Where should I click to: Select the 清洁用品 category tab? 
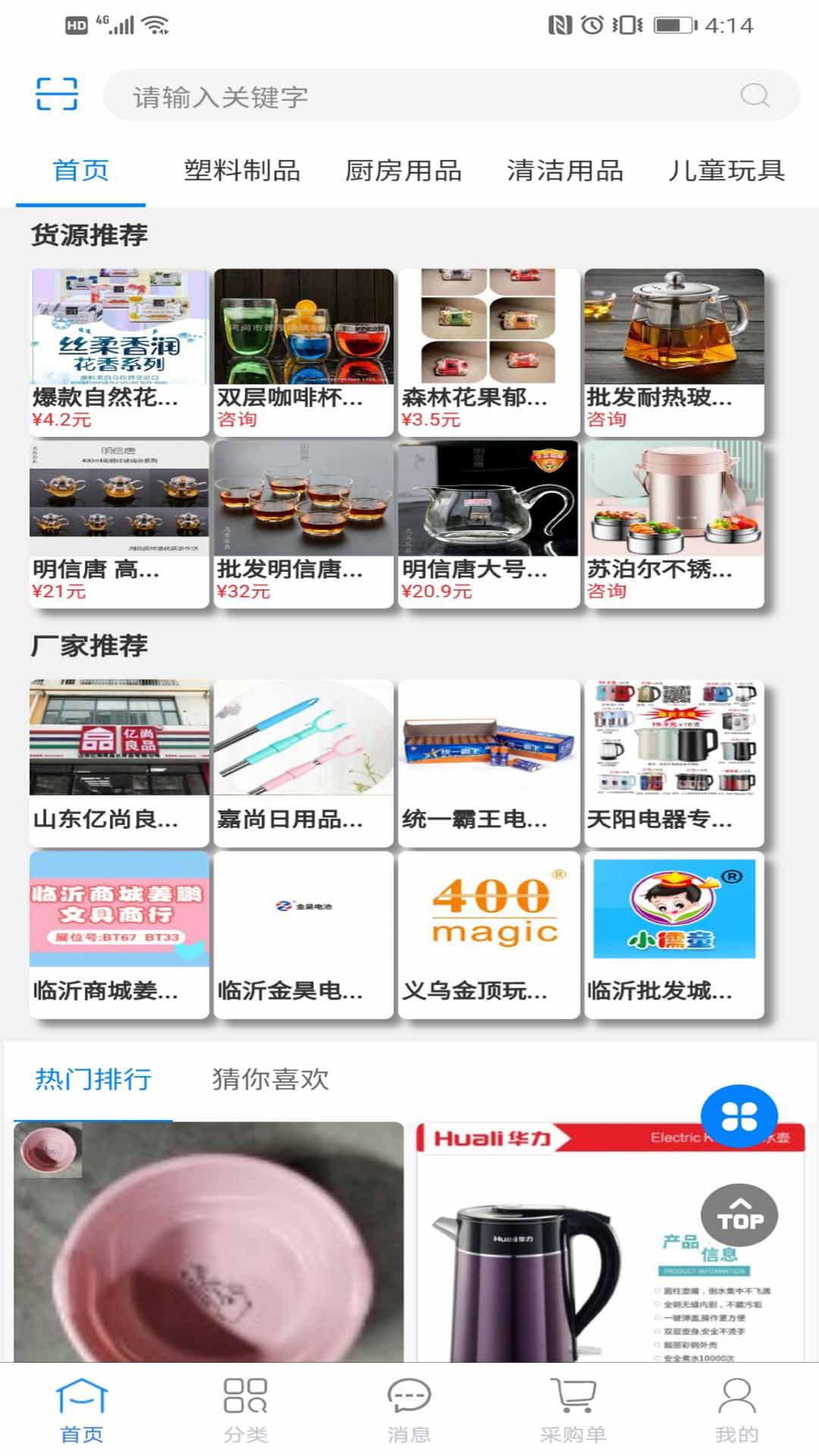[x=565, y=171]
